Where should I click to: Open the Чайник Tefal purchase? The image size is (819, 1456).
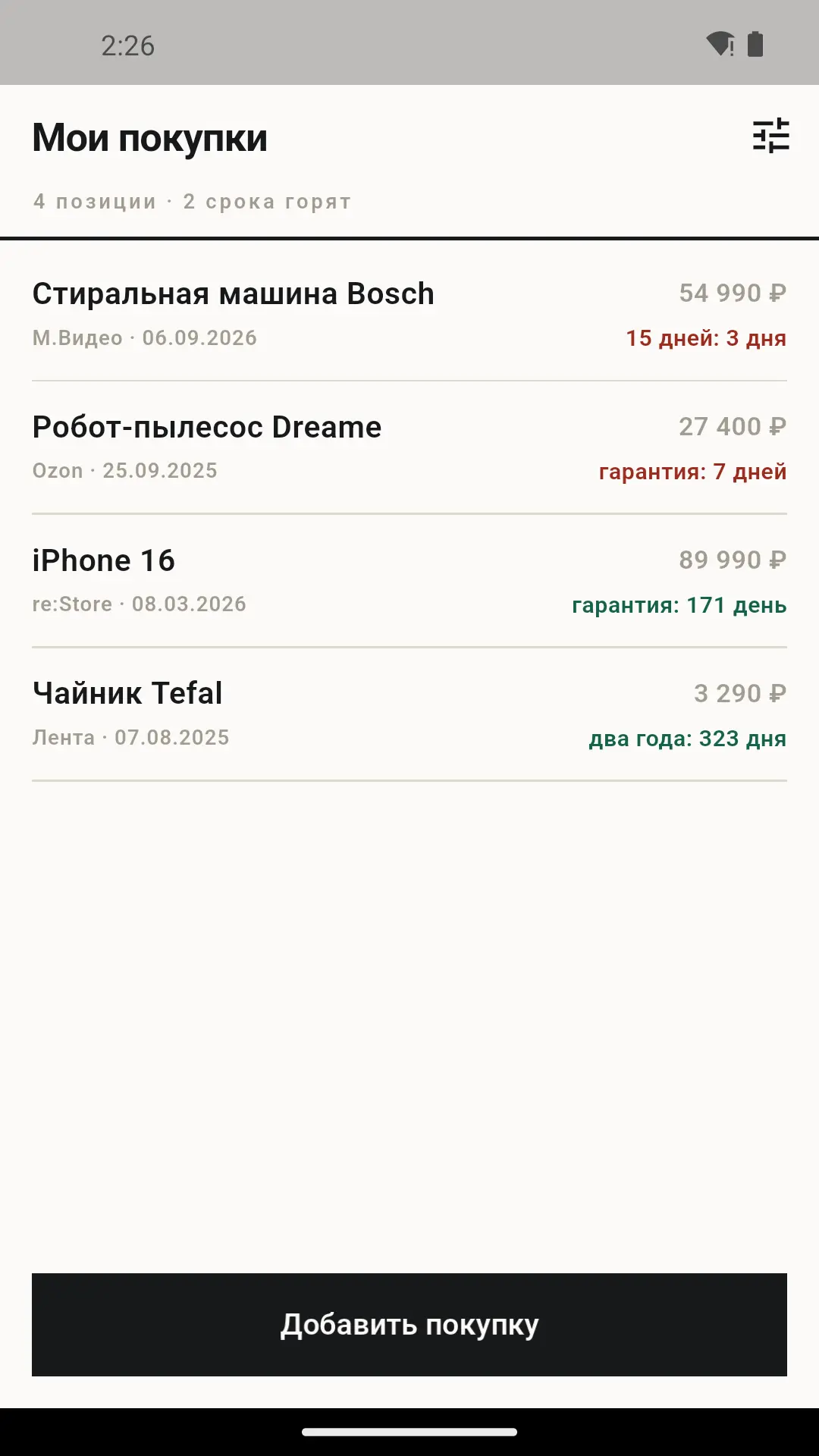coord(409,714)
